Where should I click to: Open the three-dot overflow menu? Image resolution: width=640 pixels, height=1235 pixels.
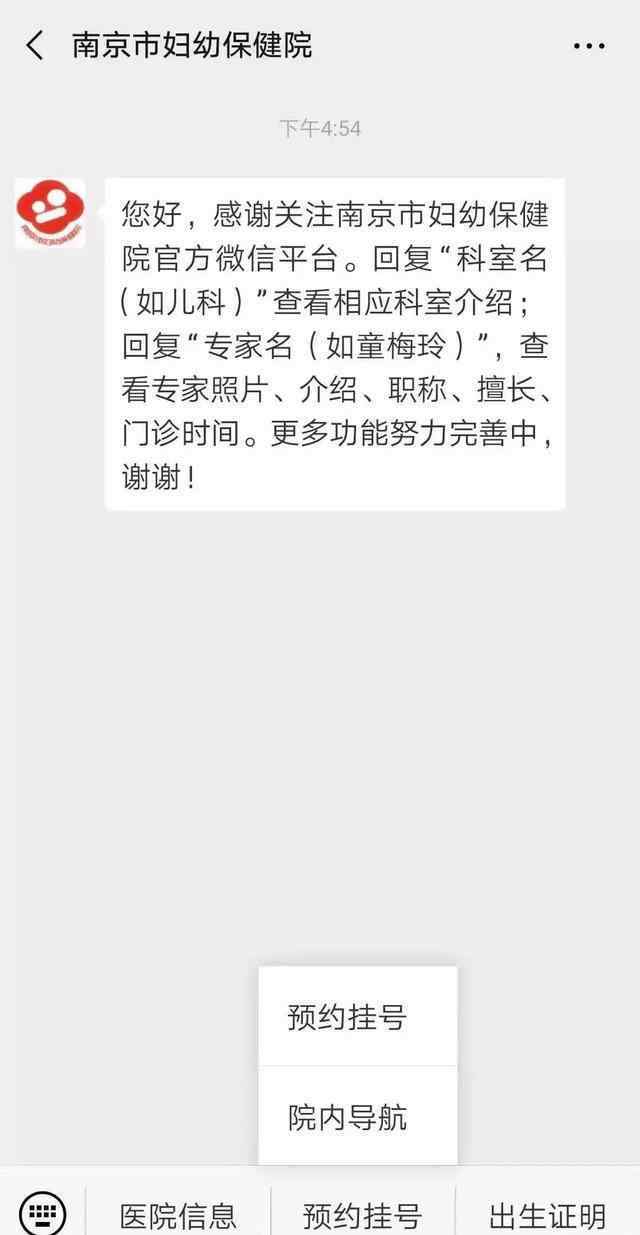point(589,46)
